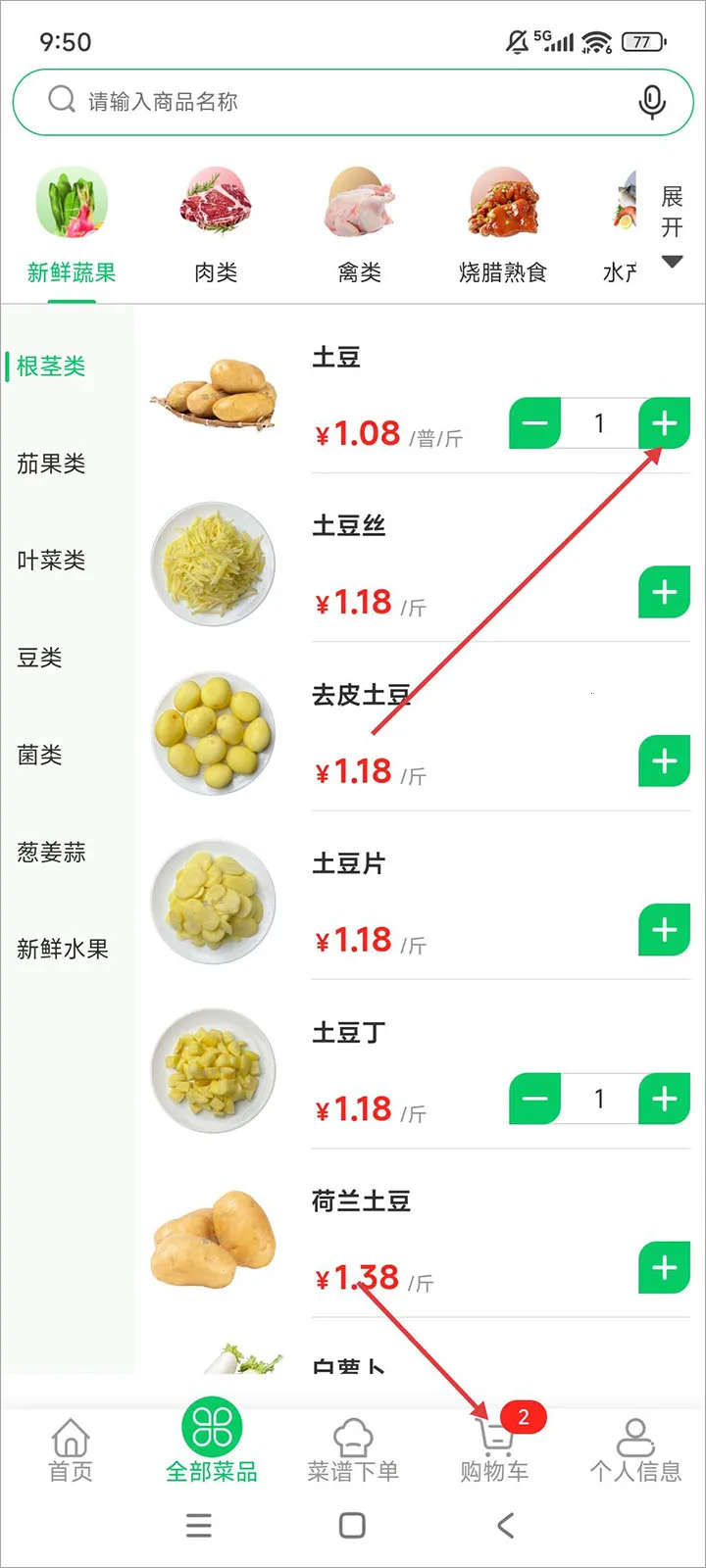Add 荷兰土豆 to cart
Viewport: 706px width, 1568px height.
(x=664, y=1267)
